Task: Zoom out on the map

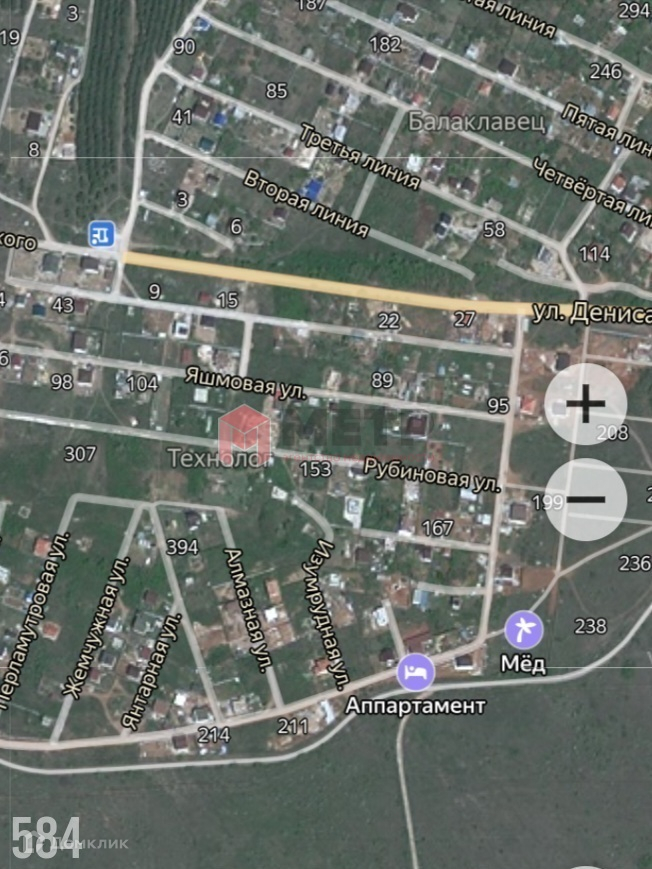Action: tap(586, 499)
